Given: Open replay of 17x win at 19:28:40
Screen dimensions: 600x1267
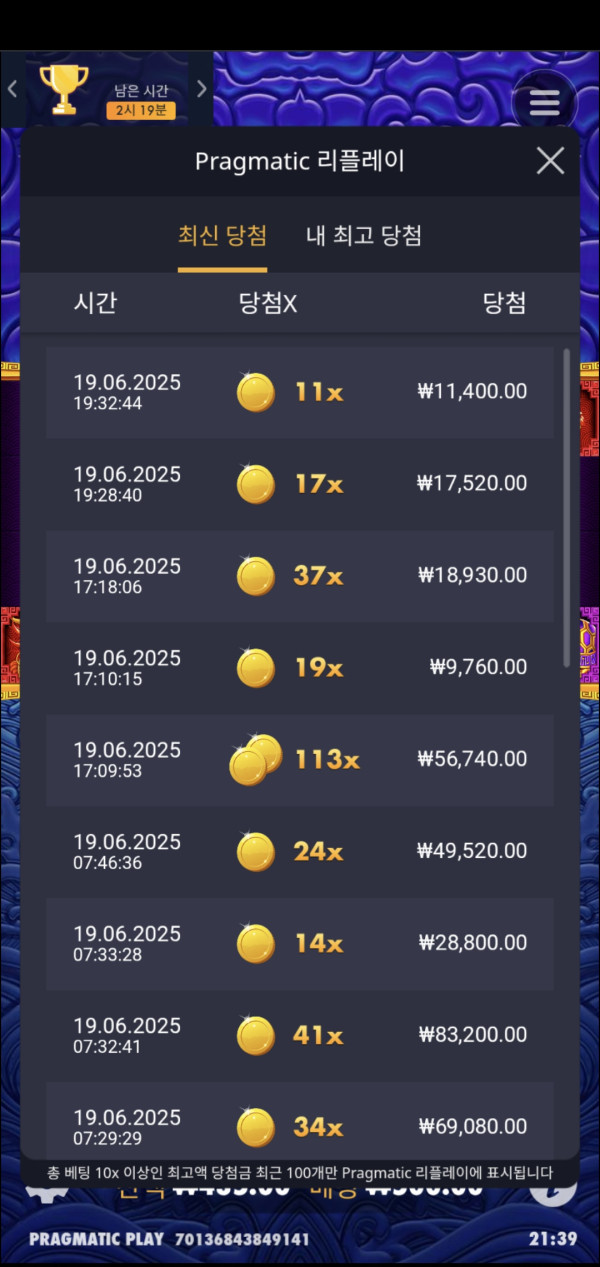Looking at the screenshot, I should coord(300,484).
